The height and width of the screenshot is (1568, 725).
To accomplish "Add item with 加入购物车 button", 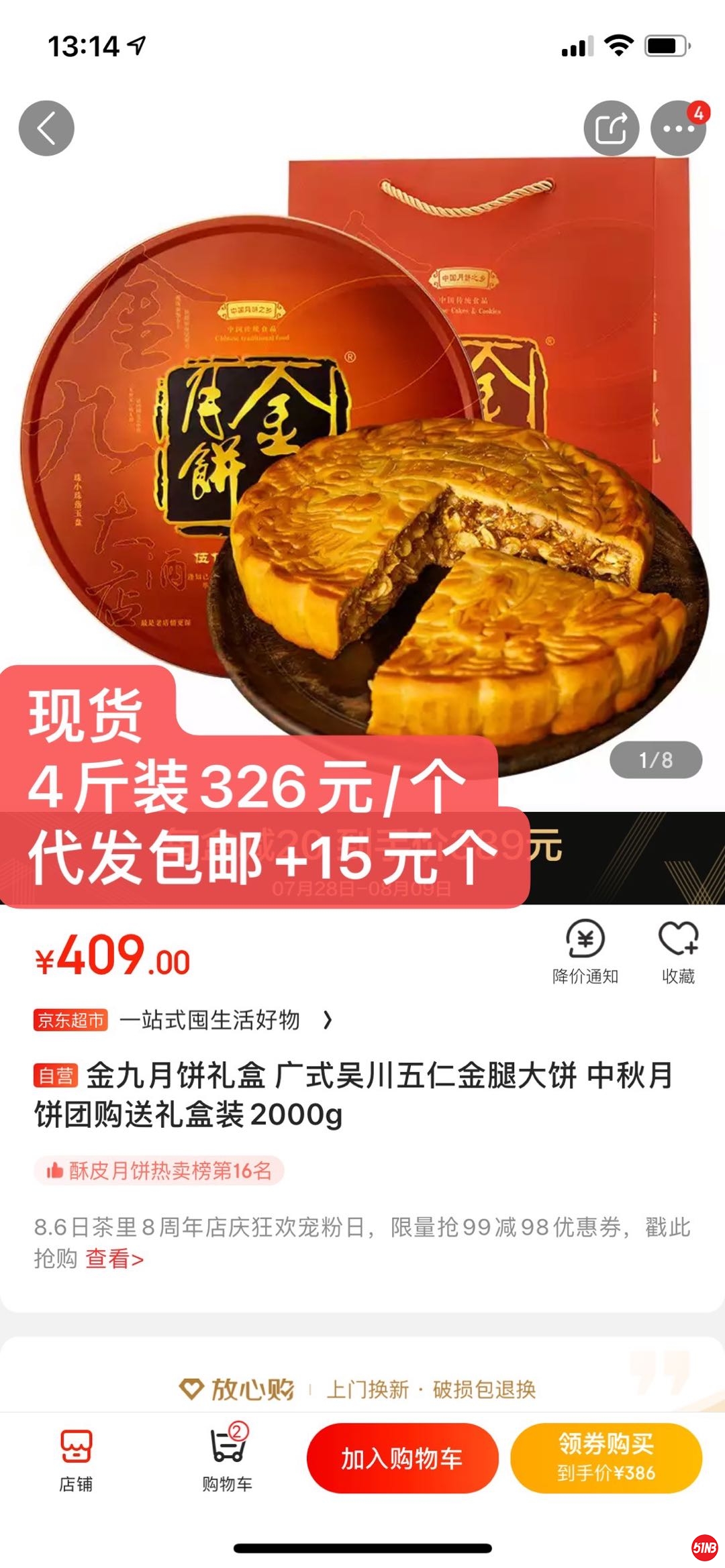I will [402, 1459].
